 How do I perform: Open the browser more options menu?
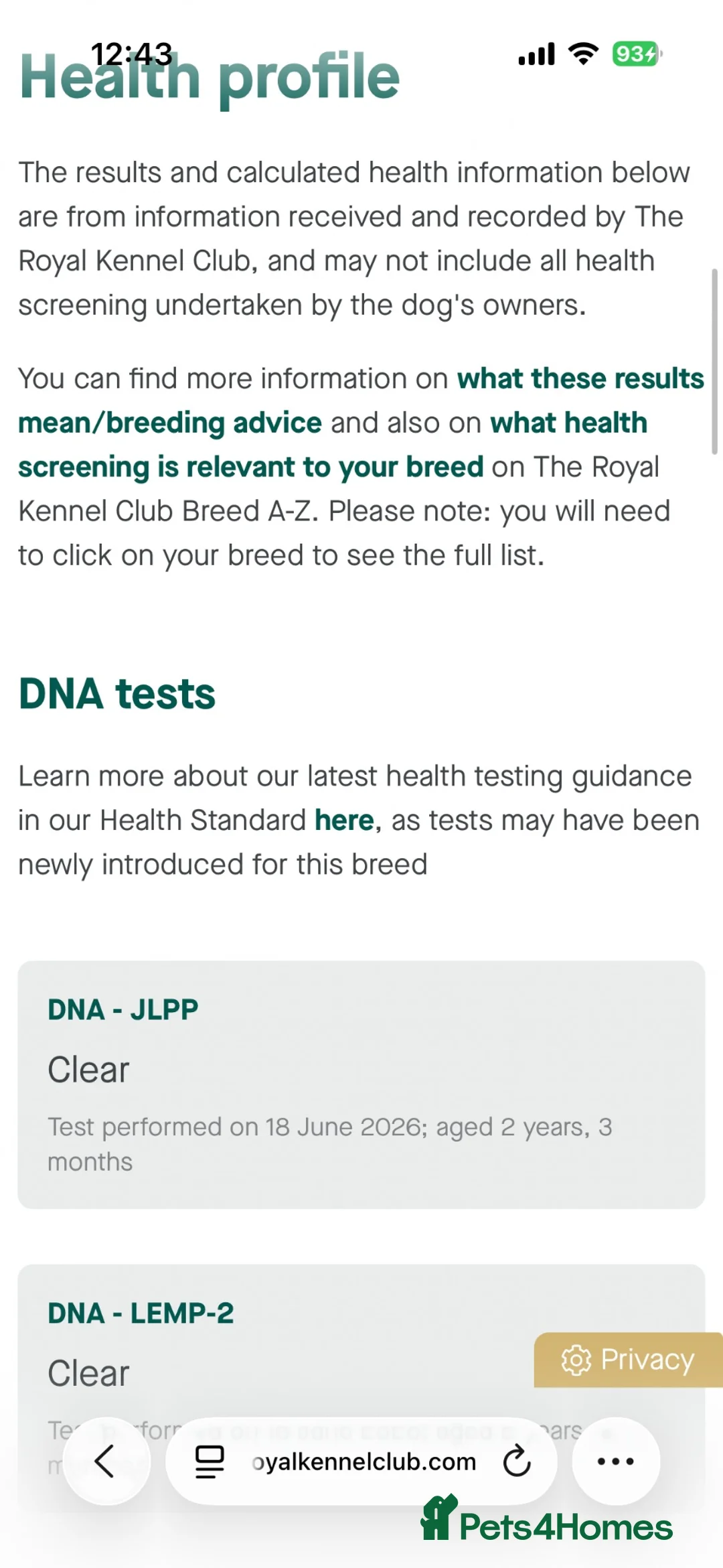pos(615,1461)
